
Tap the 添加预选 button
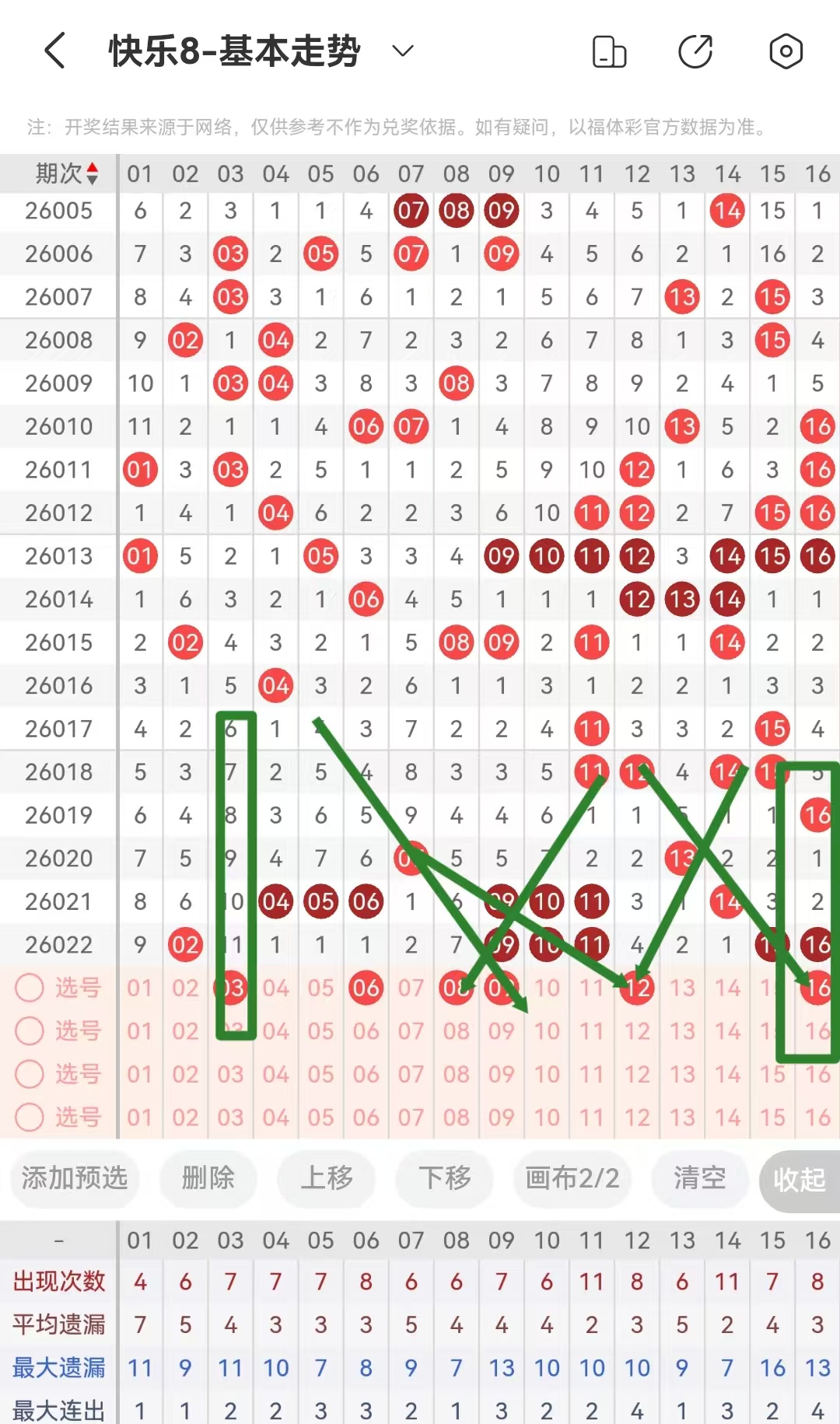75,1178
